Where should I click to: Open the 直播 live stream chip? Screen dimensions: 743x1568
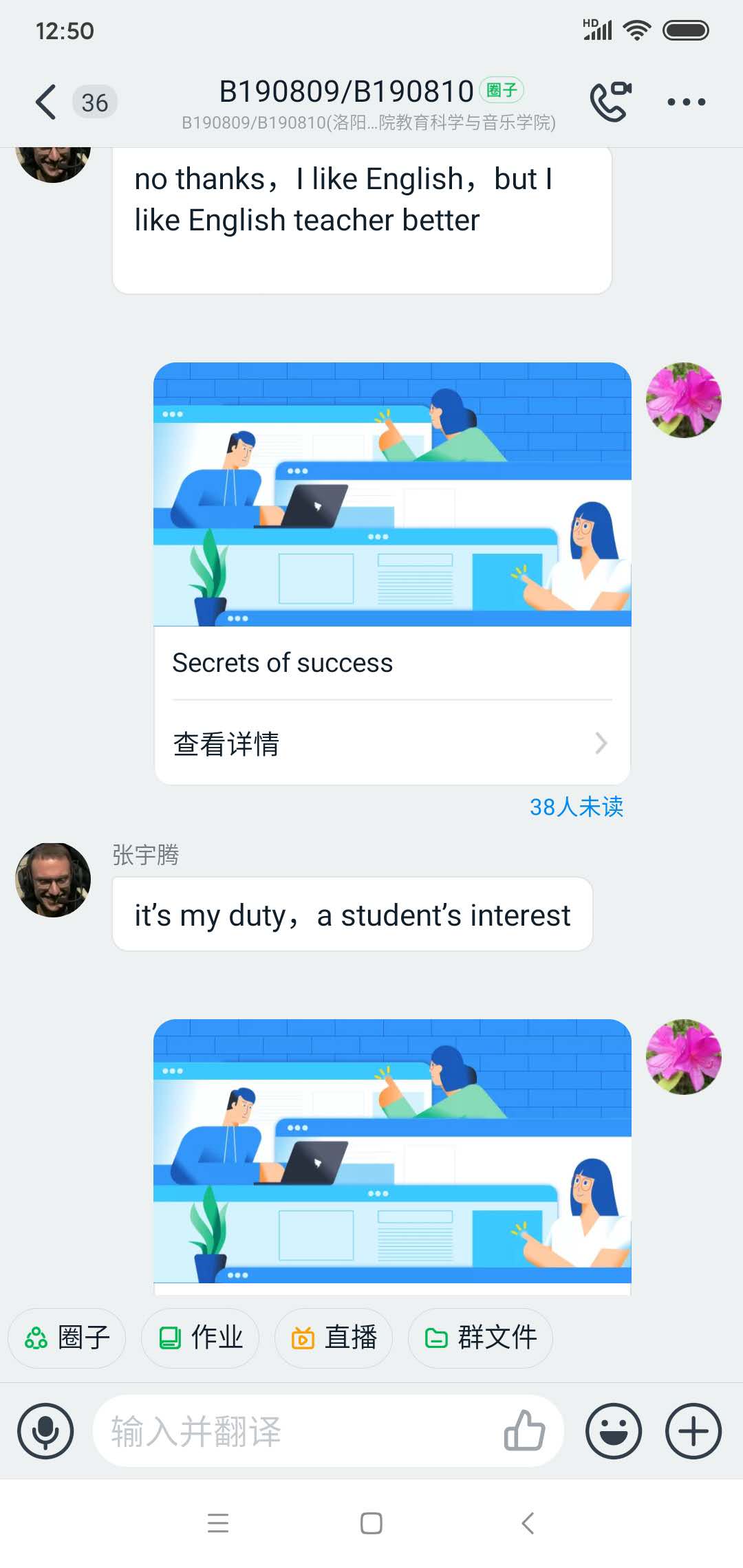[334, 1338]
